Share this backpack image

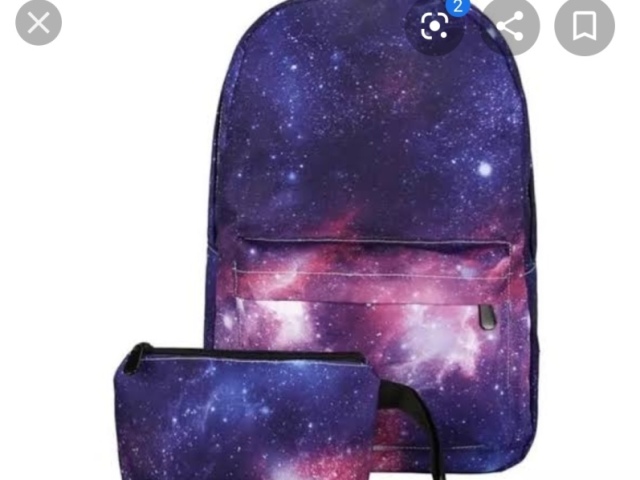click(511, 27)
